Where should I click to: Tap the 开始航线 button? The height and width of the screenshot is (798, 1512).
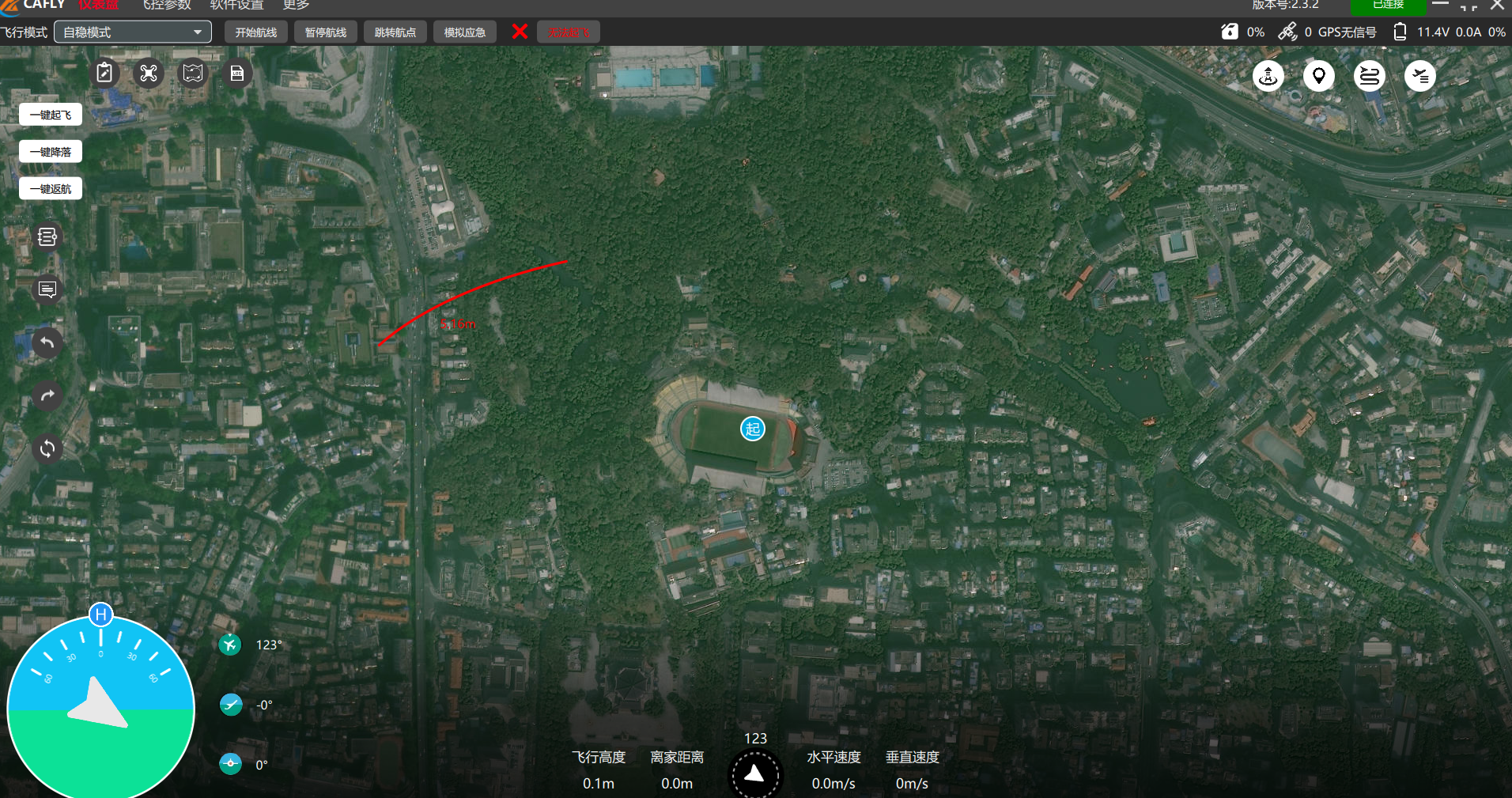point(255,32)
